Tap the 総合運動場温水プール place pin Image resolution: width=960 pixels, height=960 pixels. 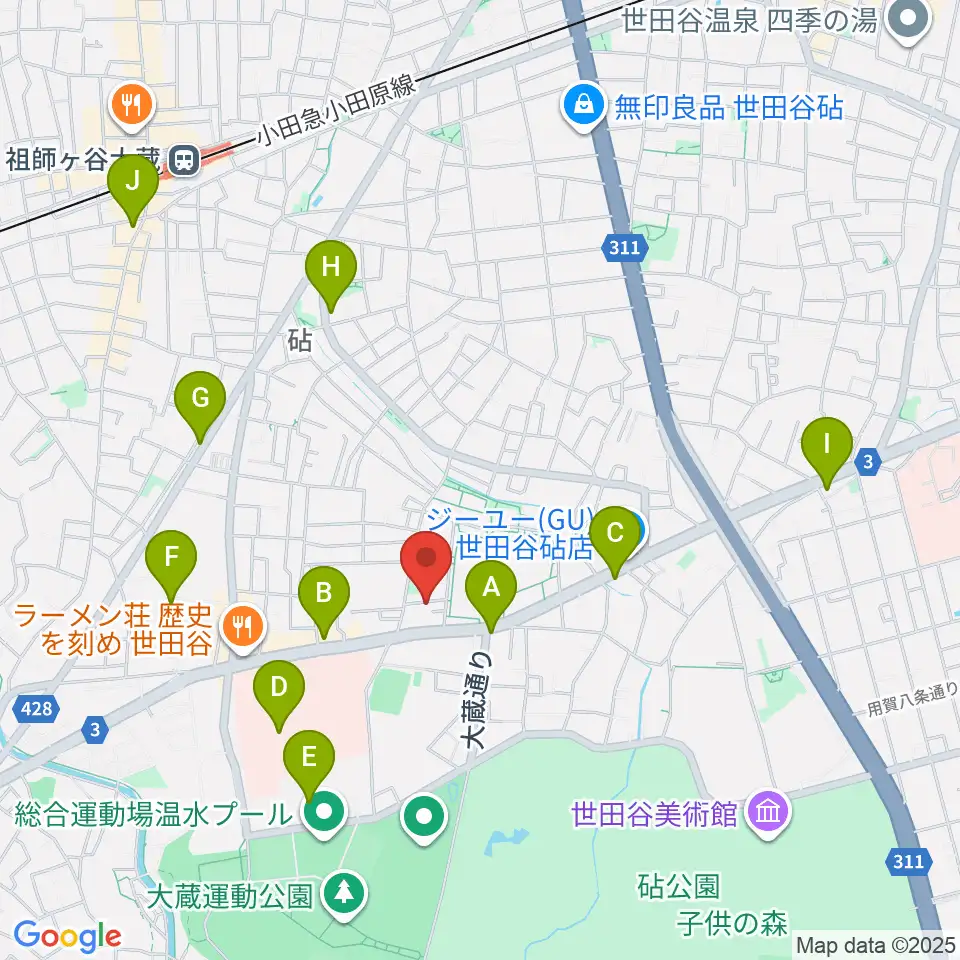(x=324, y=815)
